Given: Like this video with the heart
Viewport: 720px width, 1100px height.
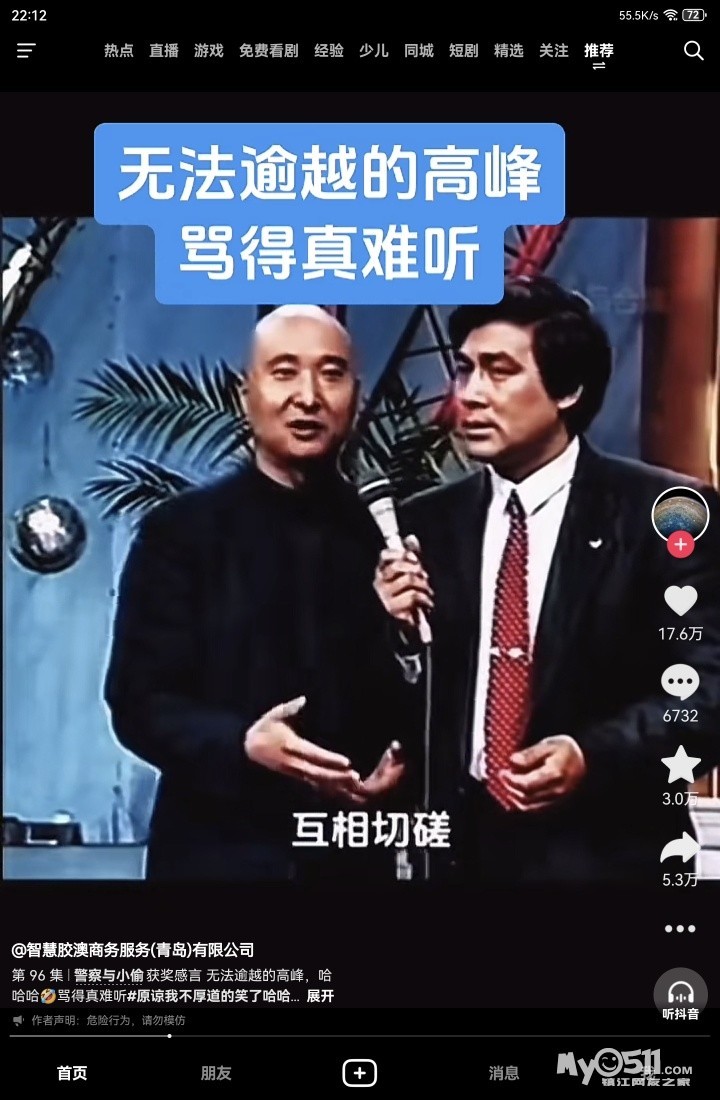Looking at the screenshot, I should tap(680, 601).
